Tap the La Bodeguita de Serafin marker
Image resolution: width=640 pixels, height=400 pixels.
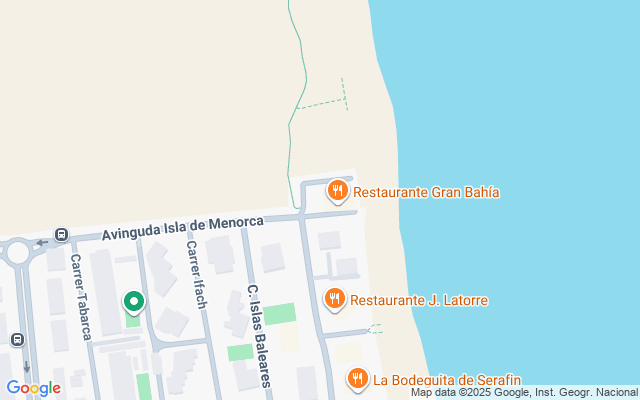coord(358,379)
